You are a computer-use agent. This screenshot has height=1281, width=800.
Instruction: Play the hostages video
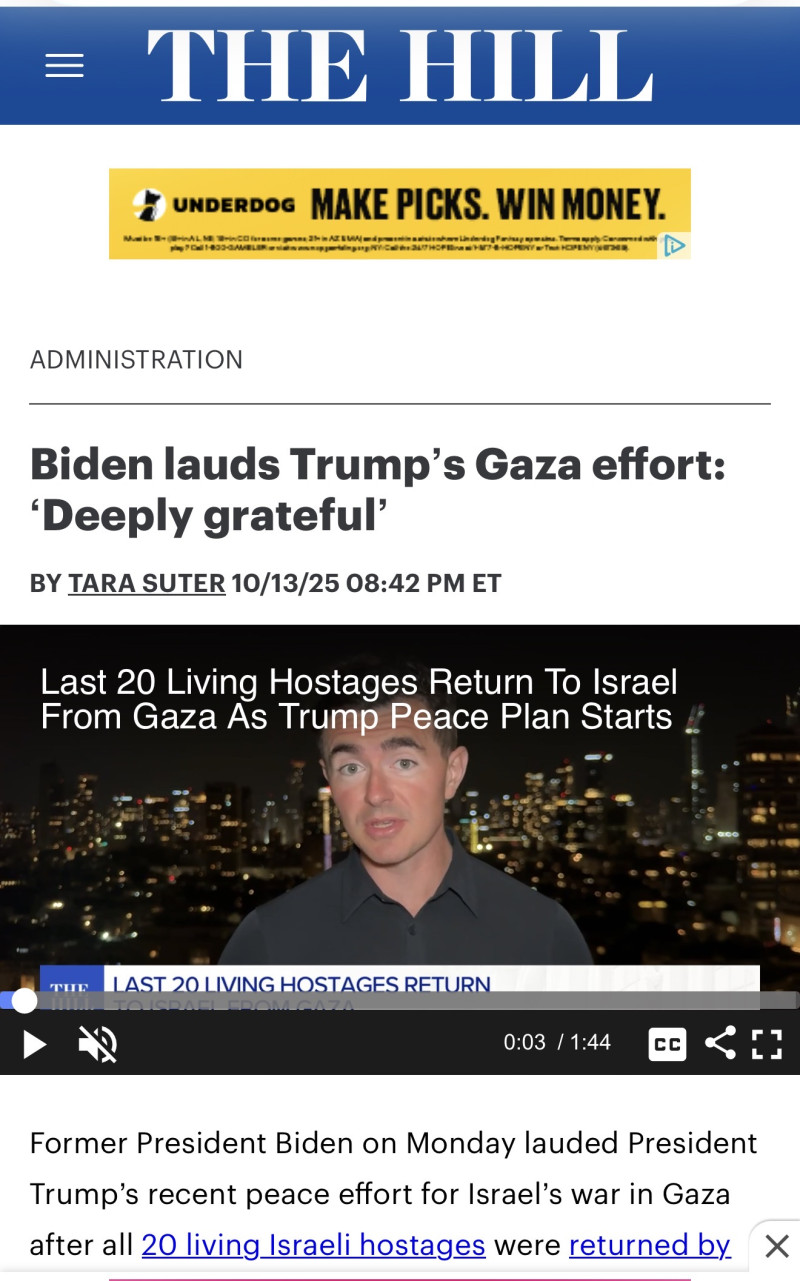pos(34,1044)
